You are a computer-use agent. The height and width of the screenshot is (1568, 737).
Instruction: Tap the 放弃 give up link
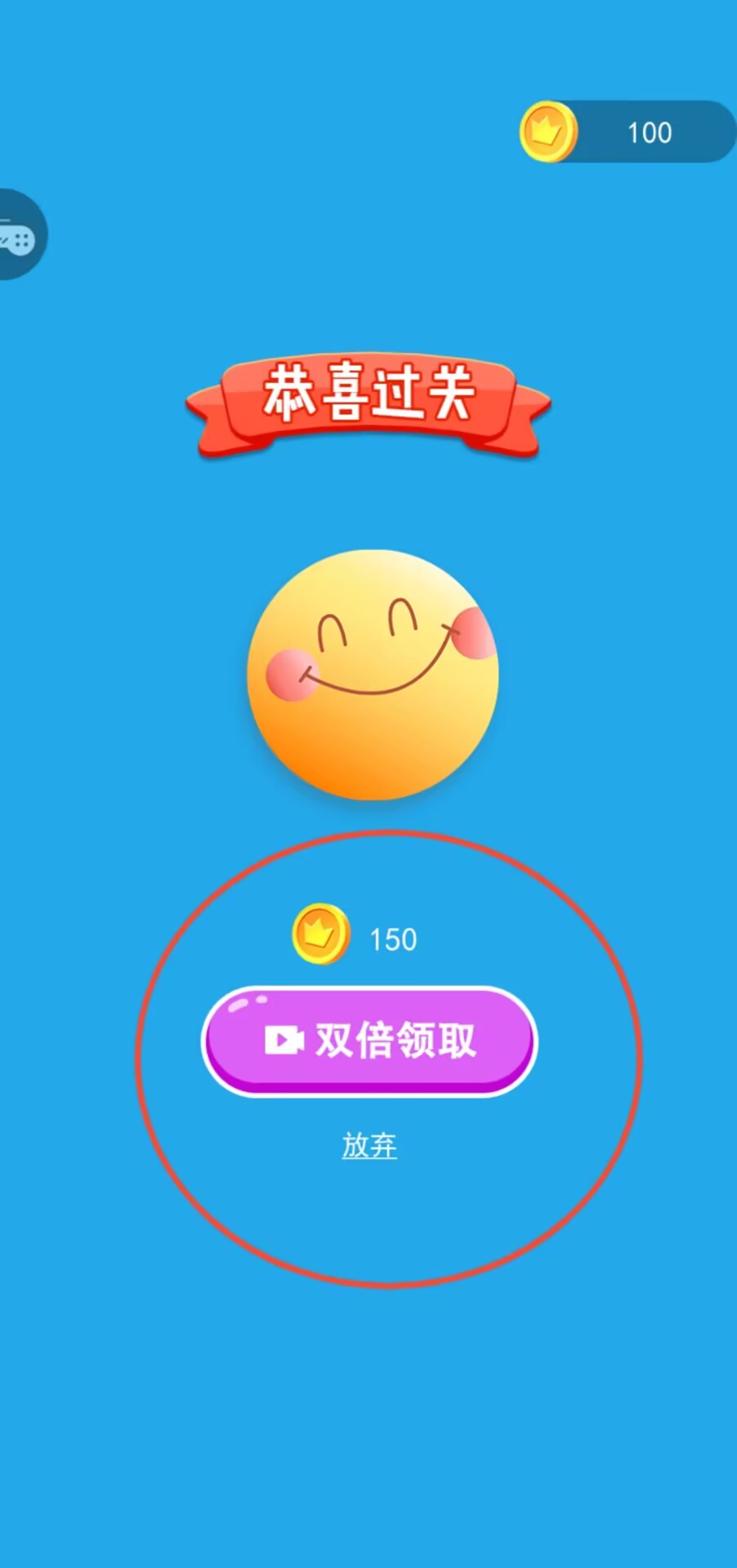[369, 1145]
